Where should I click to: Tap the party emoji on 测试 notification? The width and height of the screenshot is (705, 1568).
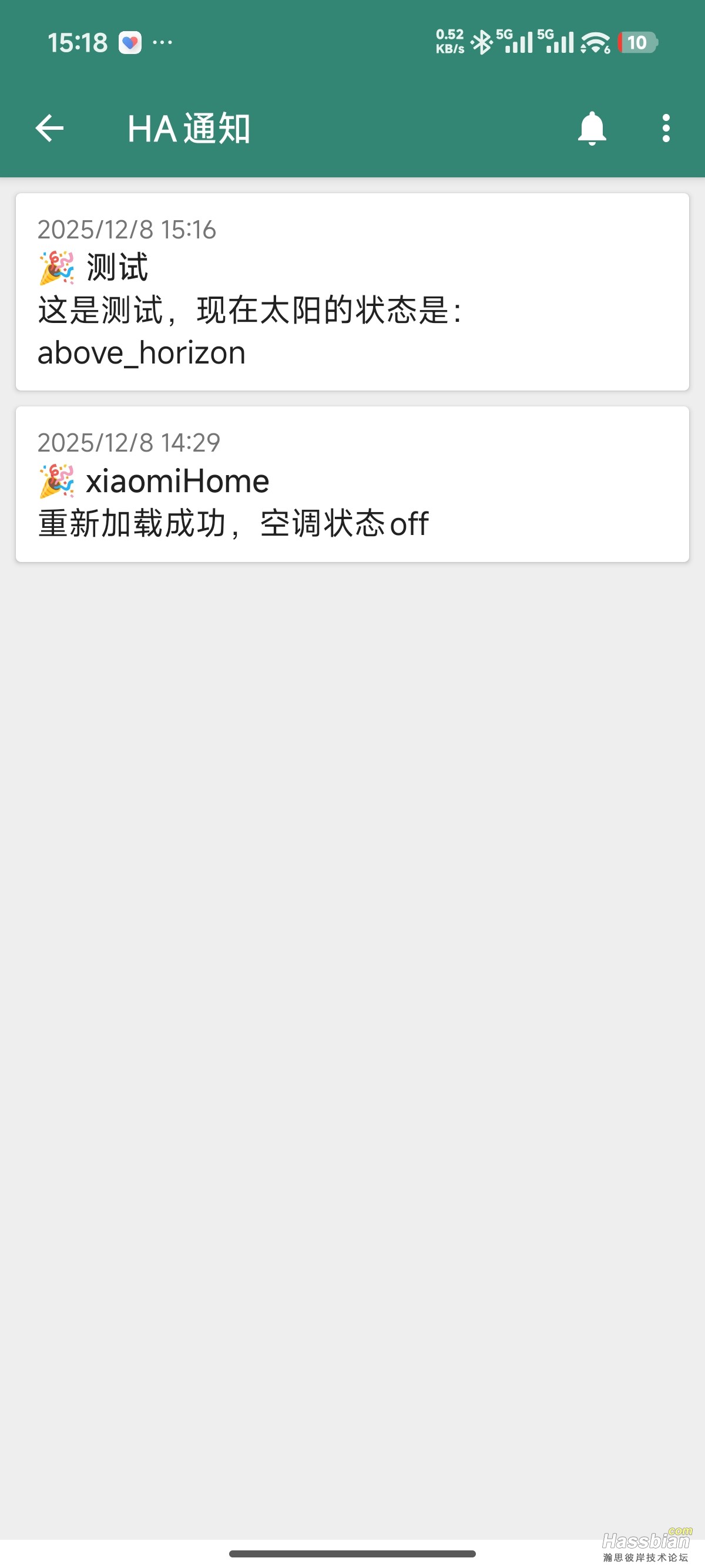(x=55, y=267)
